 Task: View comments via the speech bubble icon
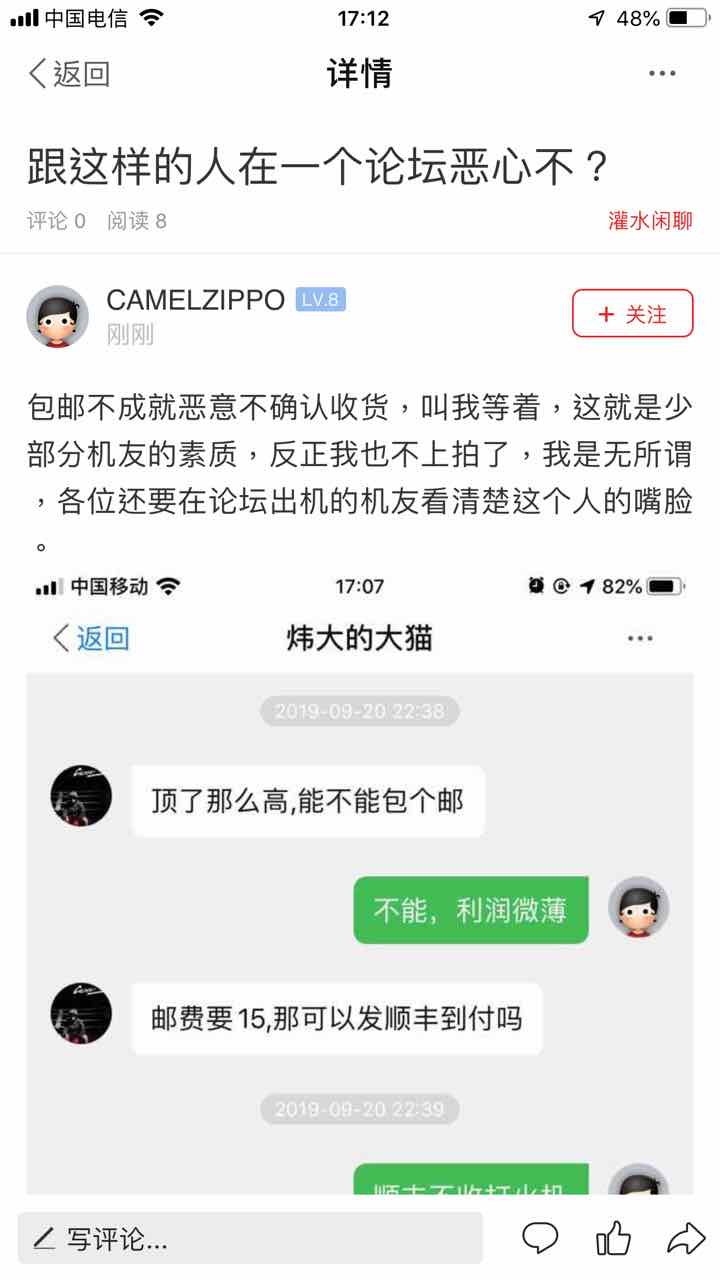pyautogui.click(x=540, y=1240)
